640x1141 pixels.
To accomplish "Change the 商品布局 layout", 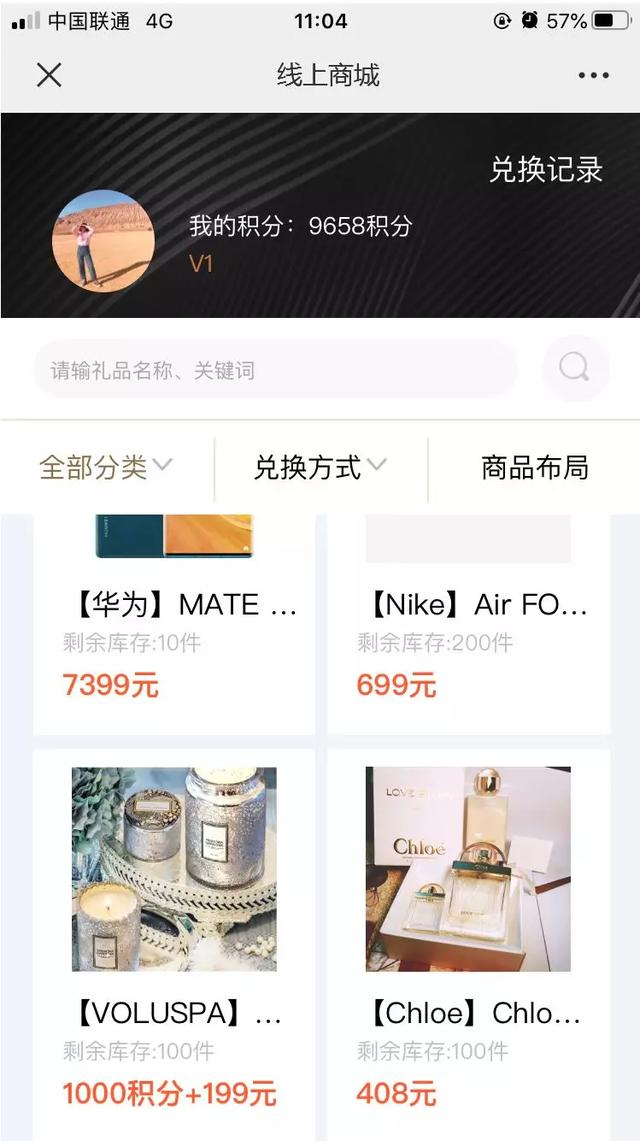I will click(x=534, y=467).
